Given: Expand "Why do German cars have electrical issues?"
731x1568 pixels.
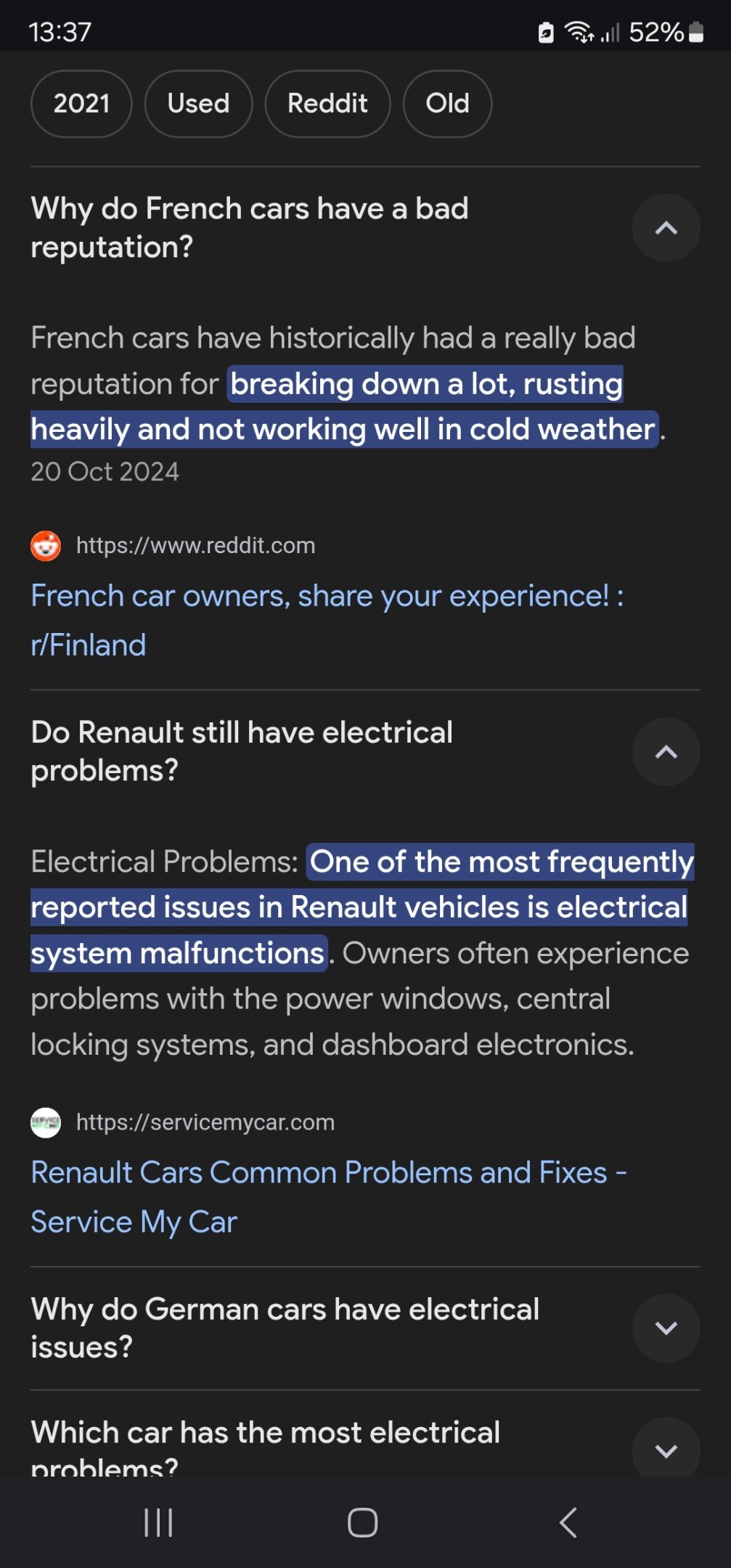Looking at the screenshot, I should pyautogui.click(x=666, y=1328).
